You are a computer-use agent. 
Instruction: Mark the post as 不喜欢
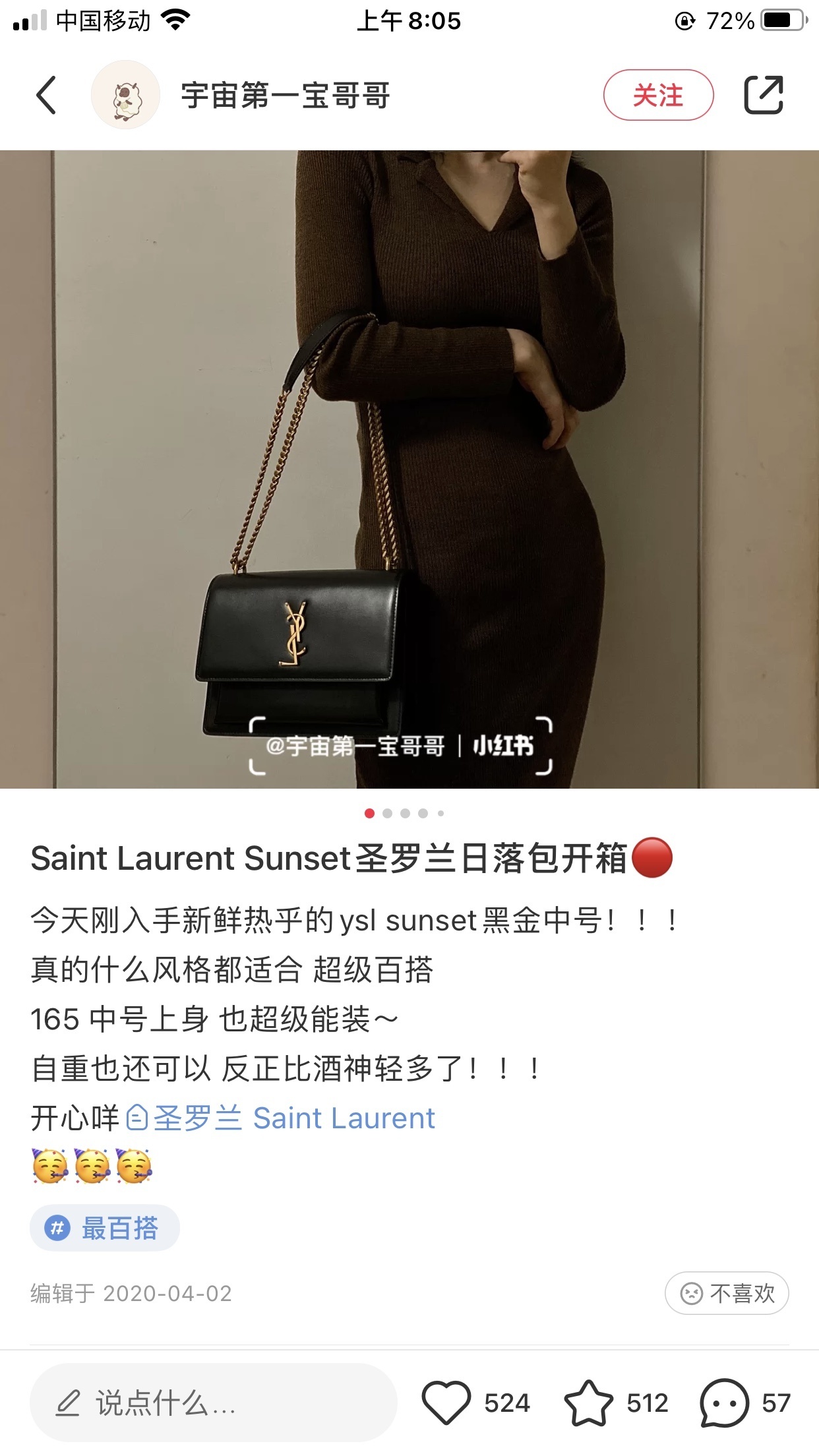[727, 1293]
